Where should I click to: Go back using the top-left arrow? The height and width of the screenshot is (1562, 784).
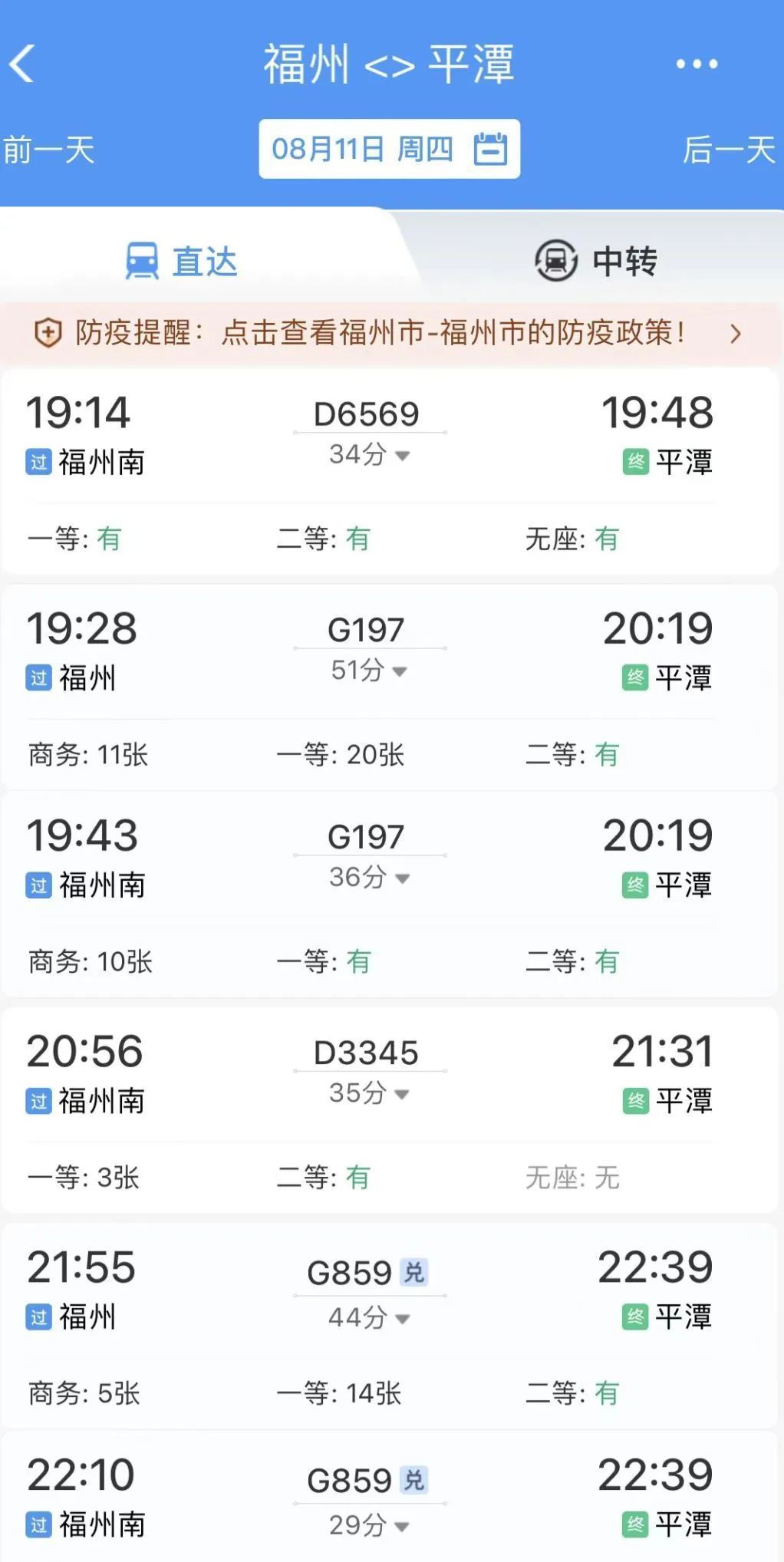[x=22, y=63]
